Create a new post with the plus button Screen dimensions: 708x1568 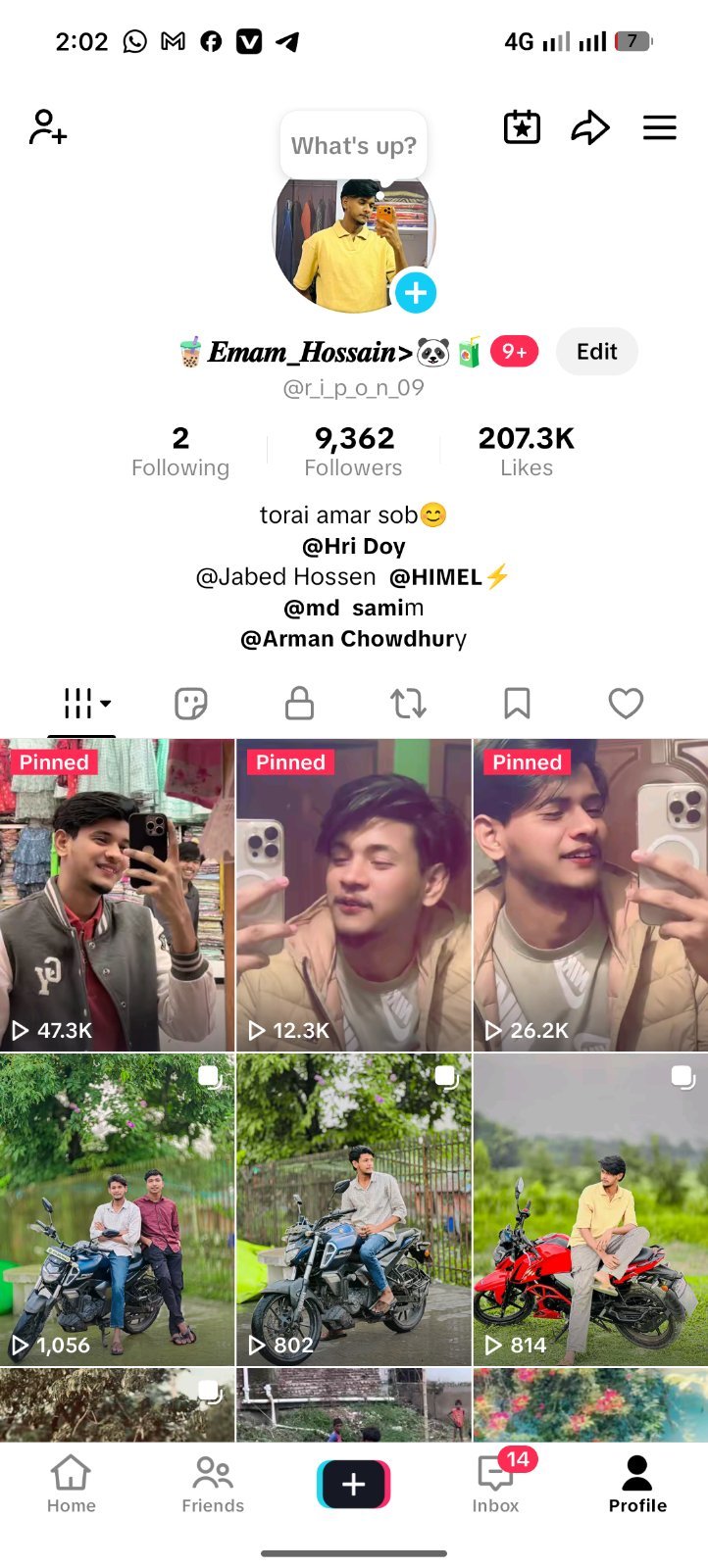pyautogui.click(x=354, y=1484)
